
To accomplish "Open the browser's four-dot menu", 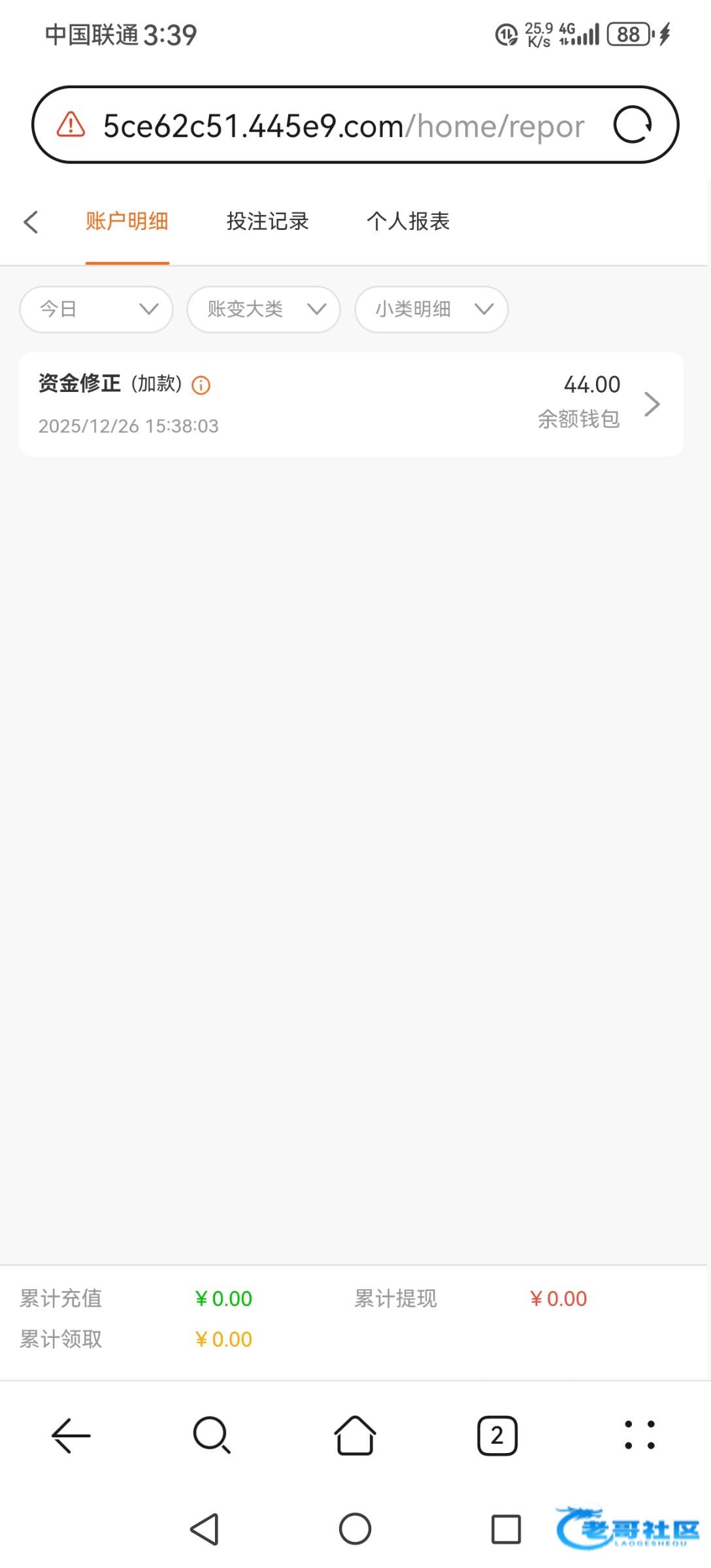I will pyautogui.click(x=639, y=1435).
